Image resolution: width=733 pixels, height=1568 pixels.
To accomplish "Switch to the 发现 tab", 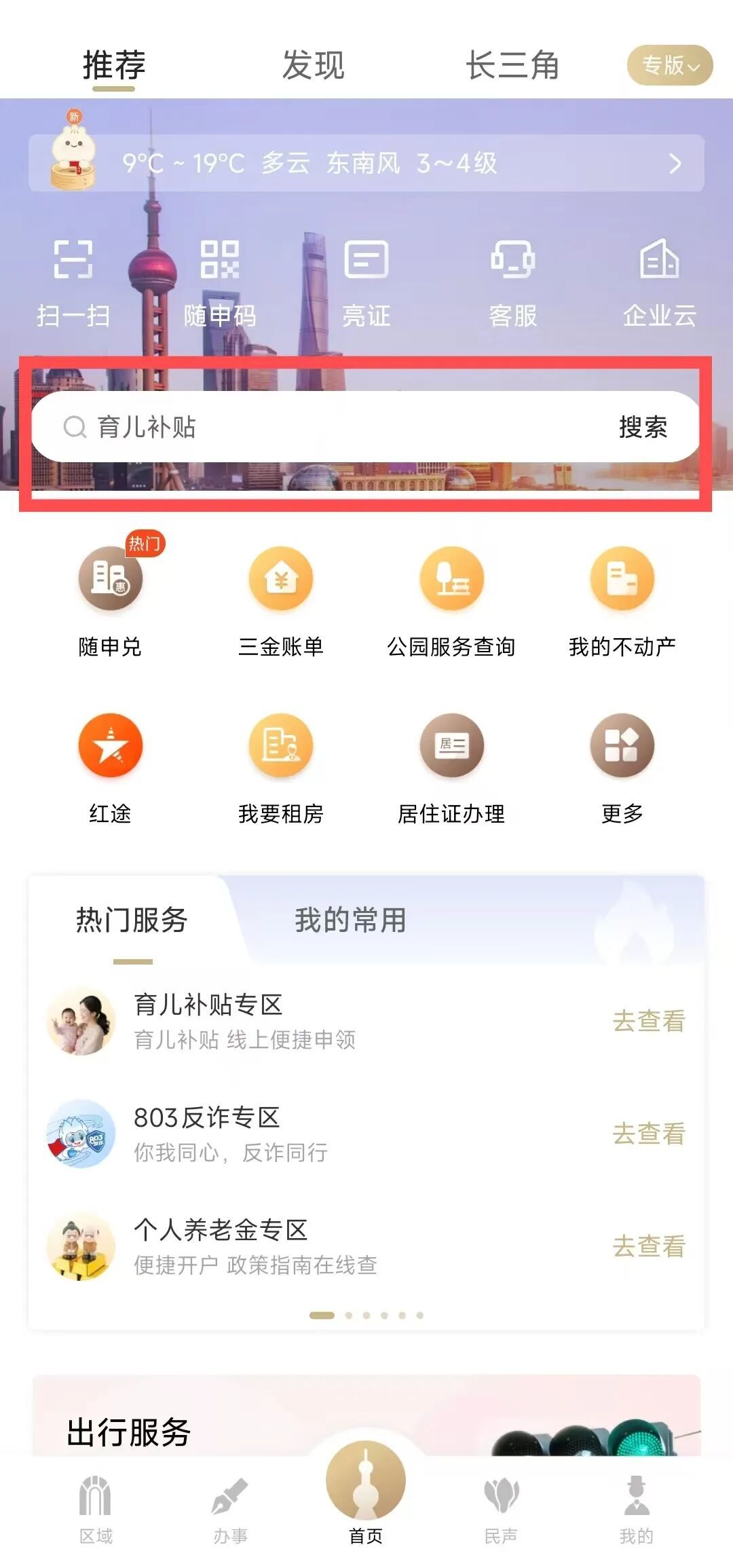I will click(x=313, y=66).
